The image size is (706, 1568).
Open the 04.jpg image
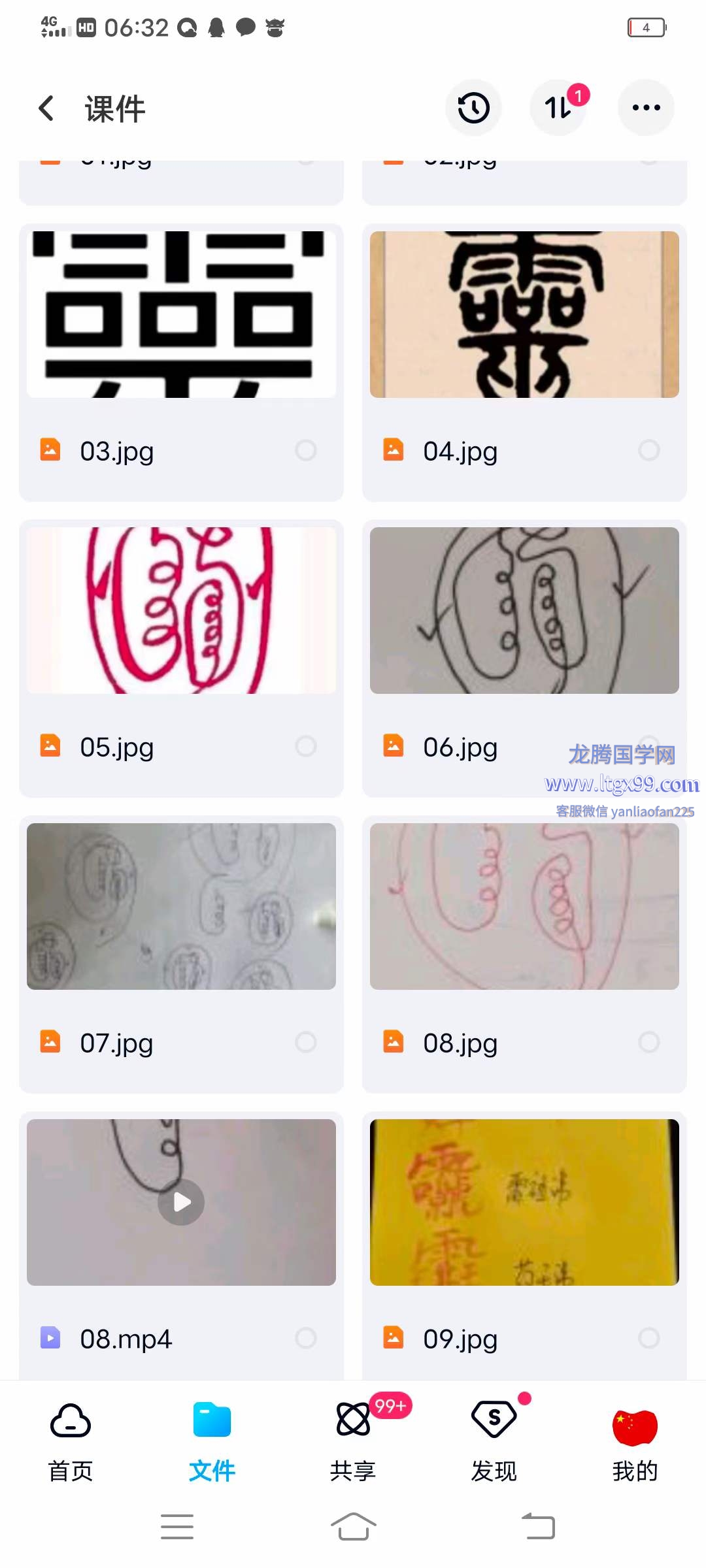[x=524, y=315]
